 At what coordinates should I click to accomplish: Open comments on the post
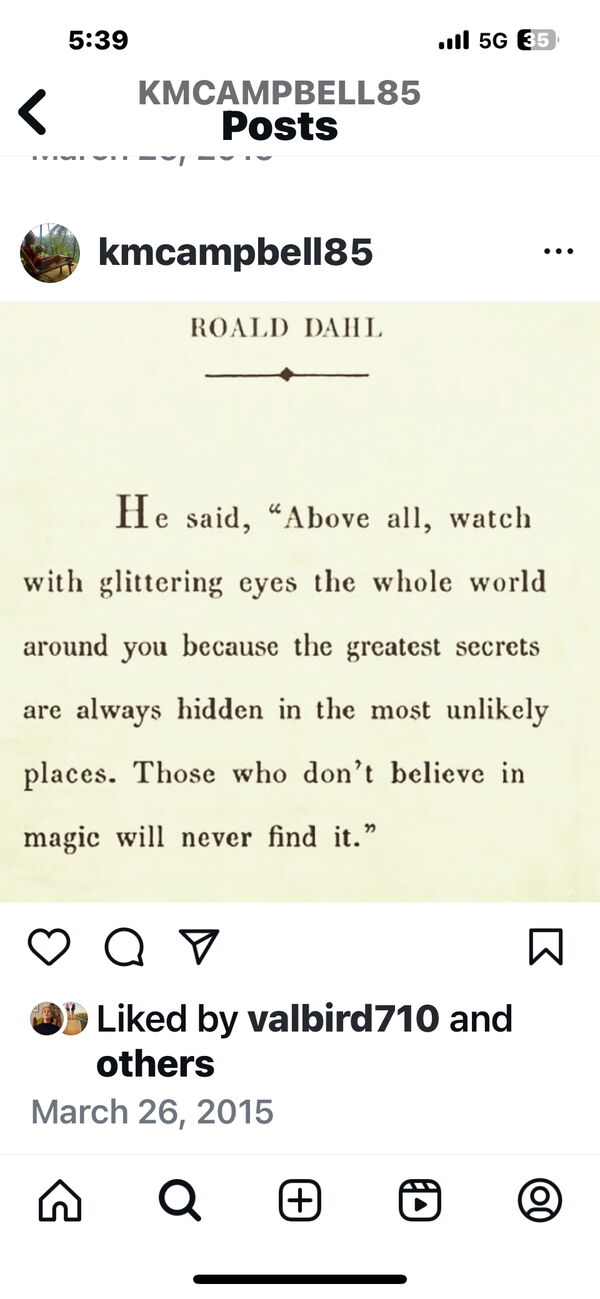pos(123,946)
